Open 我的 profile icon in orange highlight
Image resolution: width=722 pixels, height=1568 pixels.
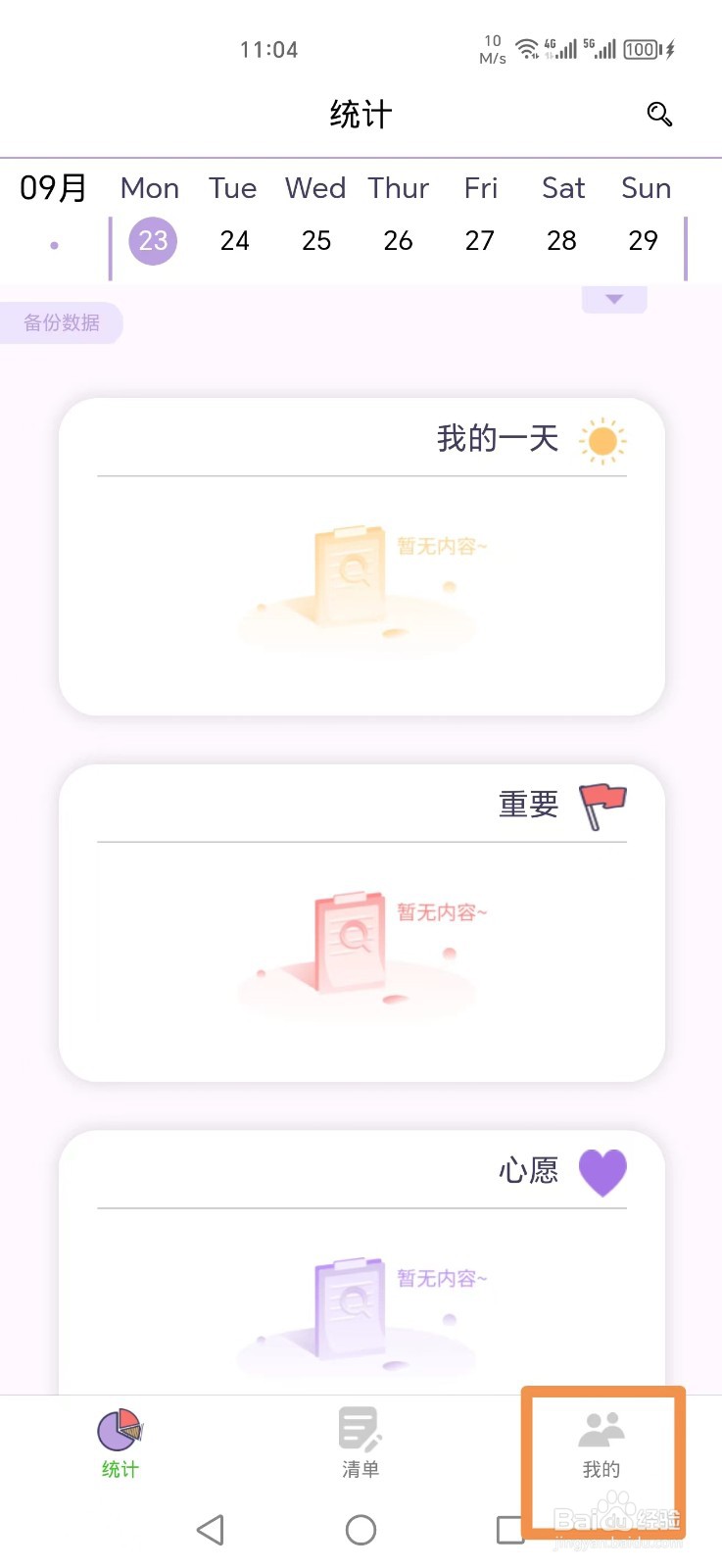(x=601, y=1433)
